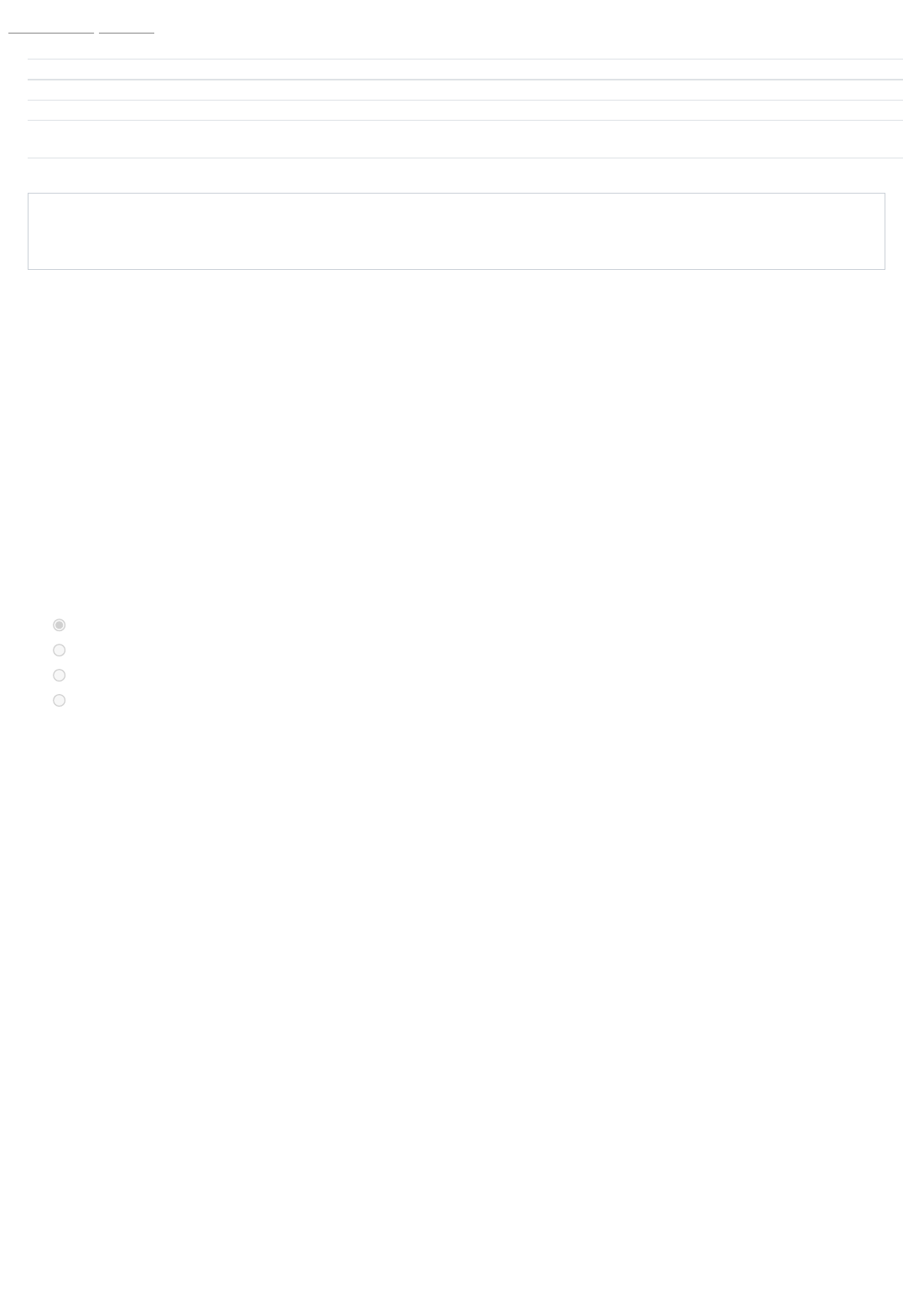Select the first radio button option
This screenshot has height=1316, width=903.
pos(59,624)
